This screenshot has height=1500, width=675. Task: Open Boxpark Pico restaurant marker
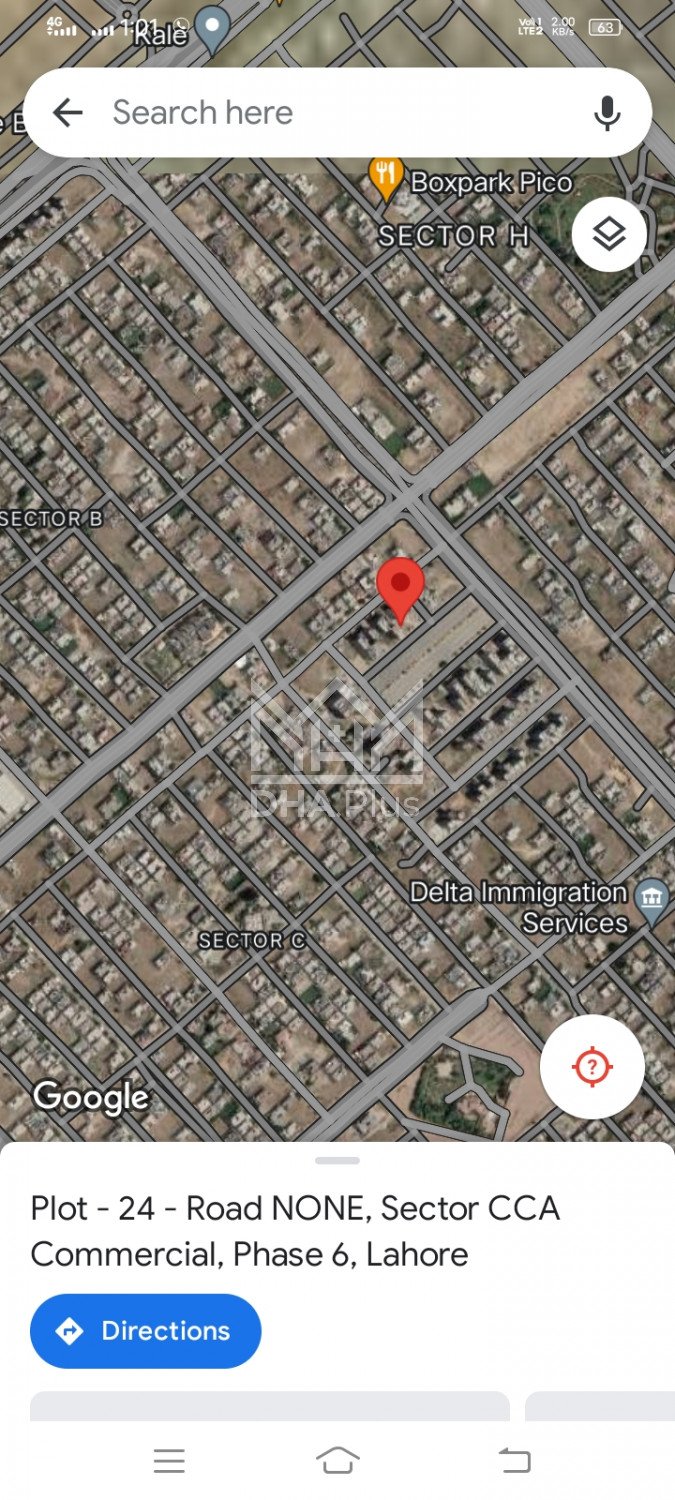(x=386, y=176)
